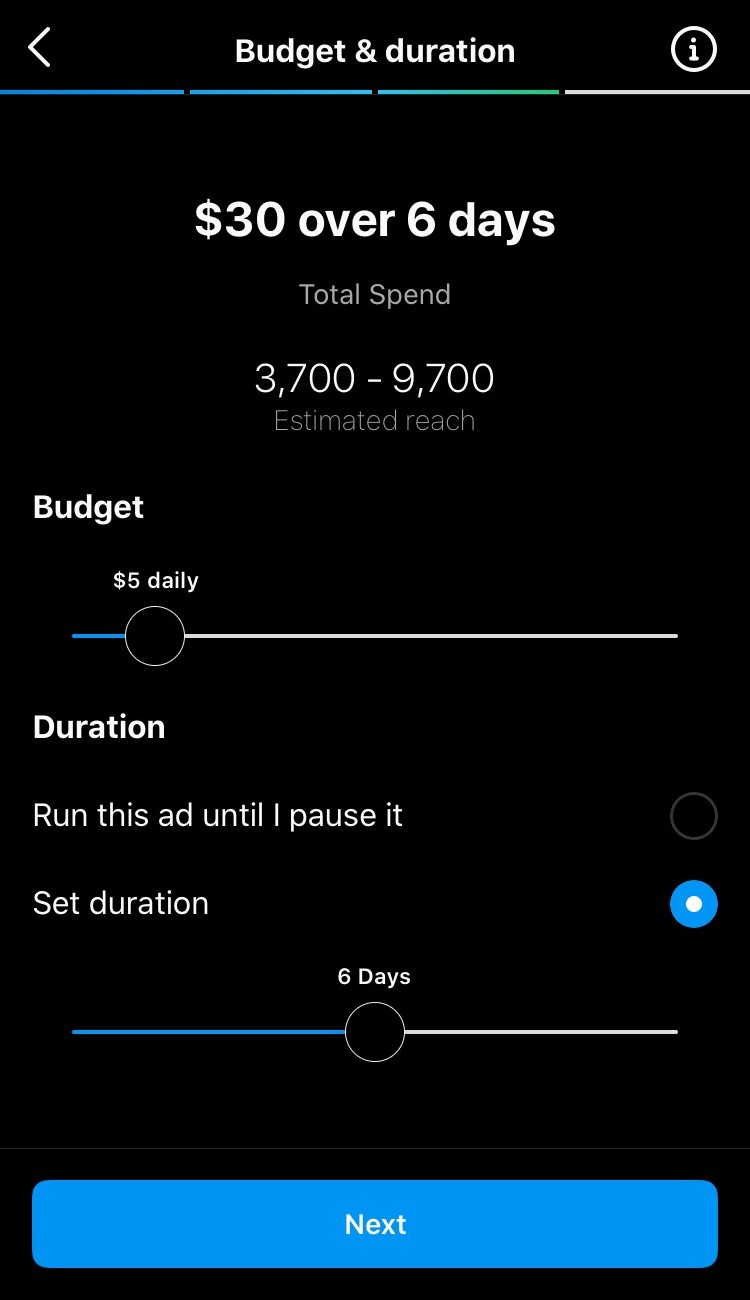Tap the 6 Days duration slider handle
Image resolution: width=750 pixels, height=1300 pixels.
(375, 1032)
